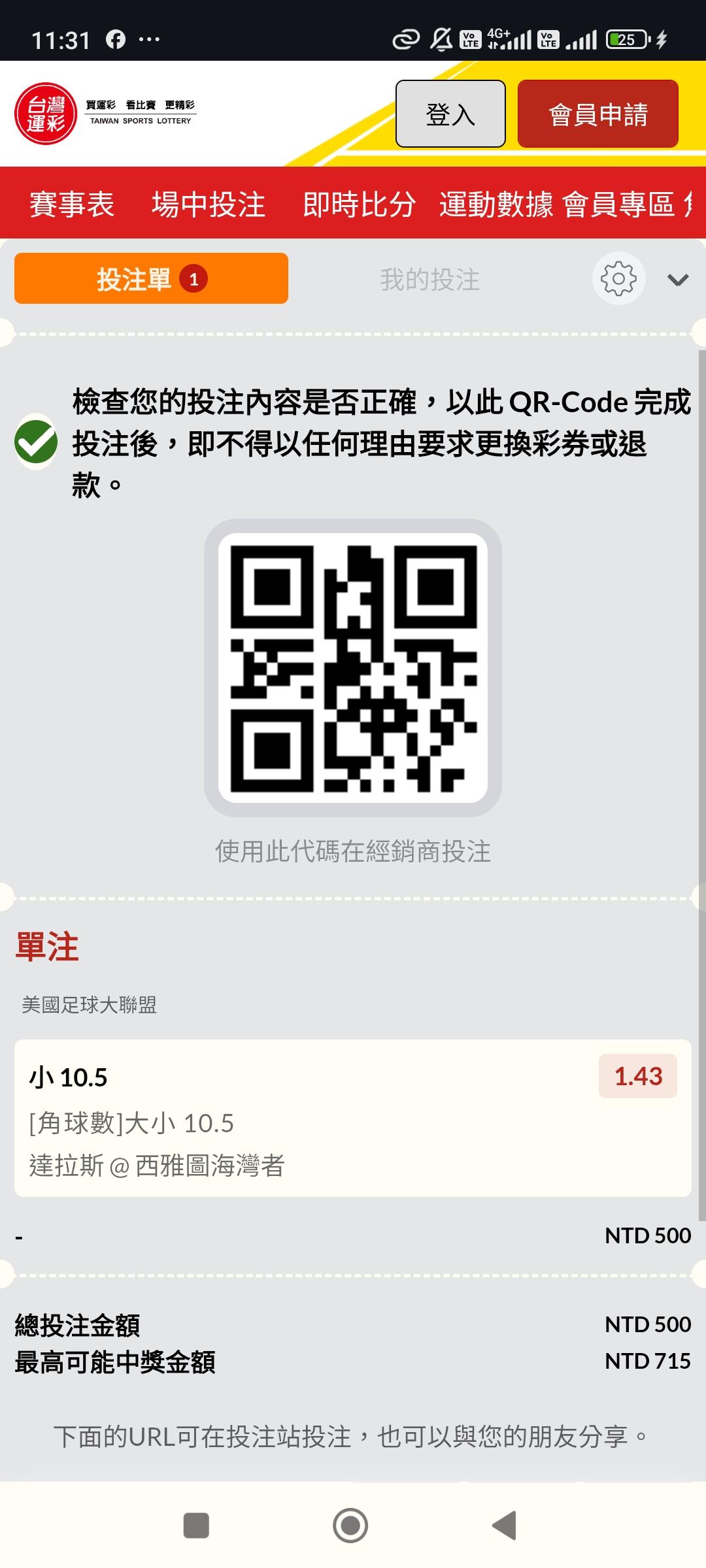Open bet slip settings gear
Viewport: 706px width, 1568px height.
(x=618, y=279)
